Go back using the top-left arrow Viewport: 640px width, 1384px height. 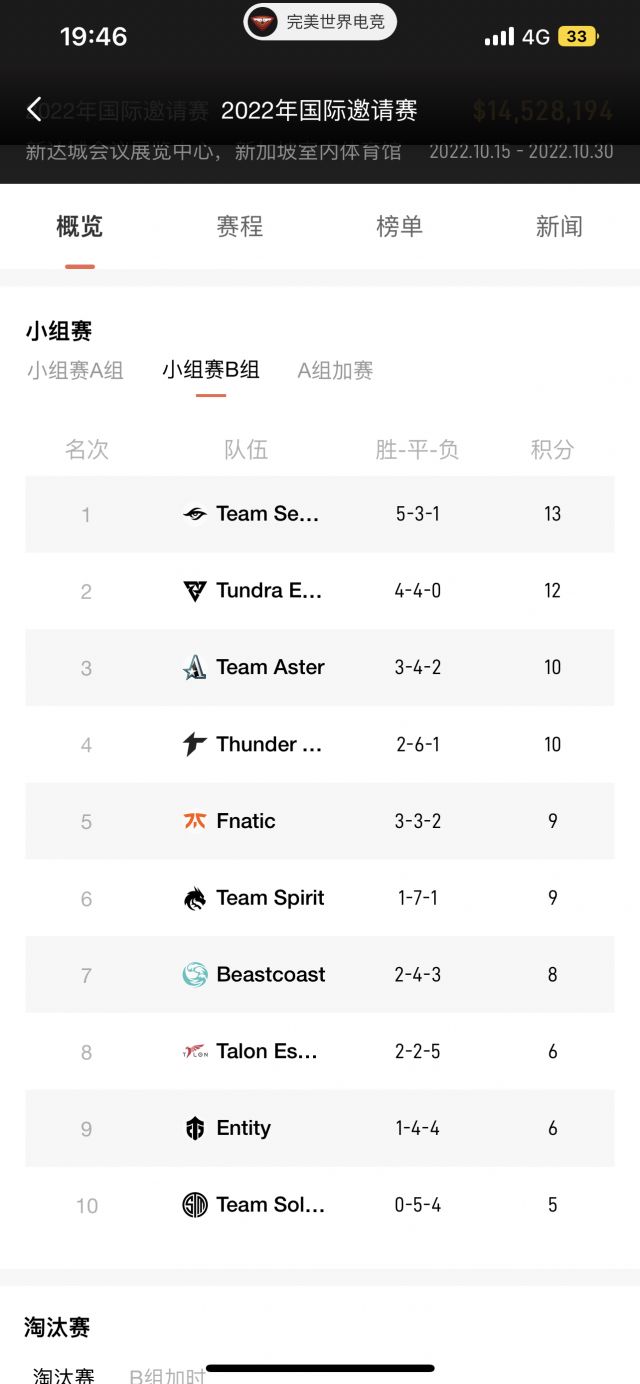34,110
